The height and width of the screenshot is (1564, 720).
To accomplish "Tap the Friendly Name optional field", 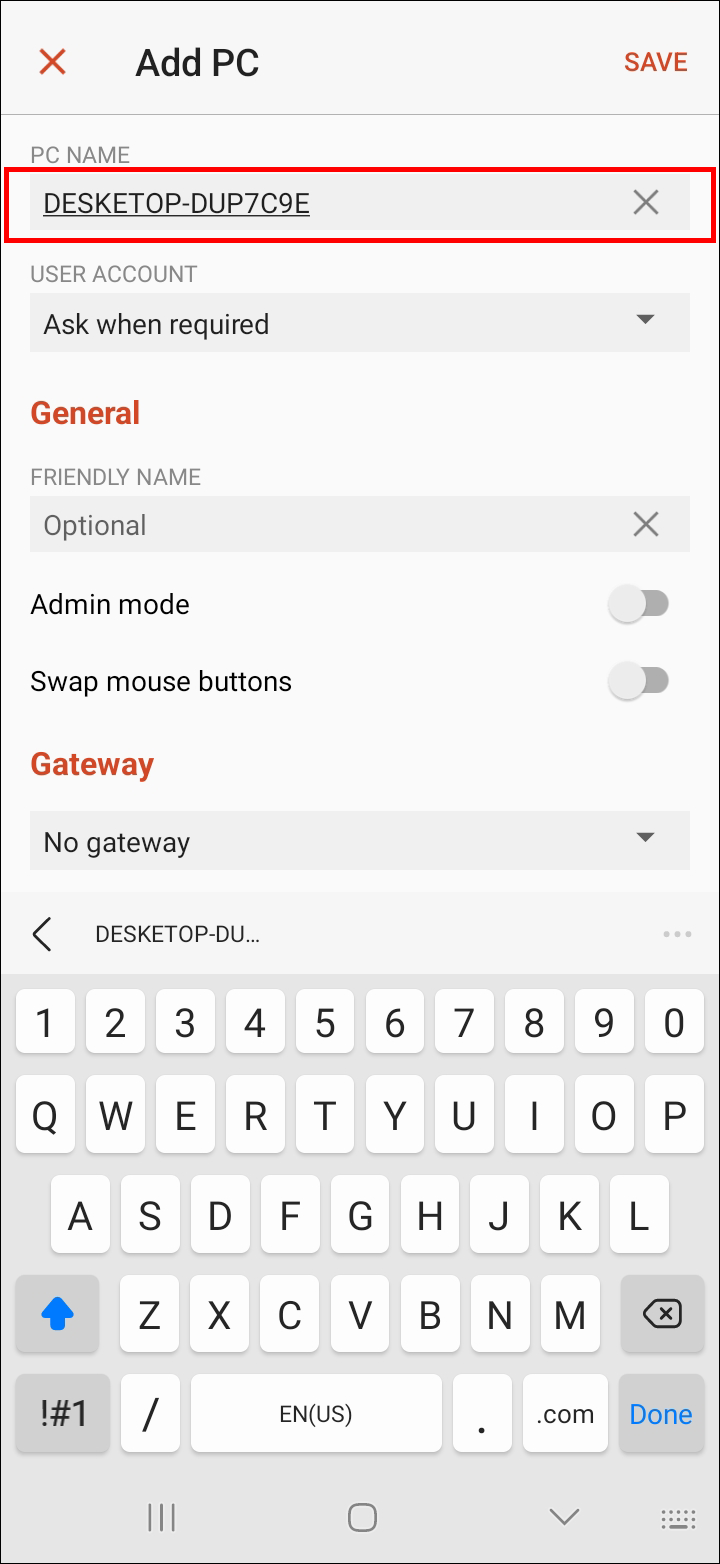I will (320, 525).
